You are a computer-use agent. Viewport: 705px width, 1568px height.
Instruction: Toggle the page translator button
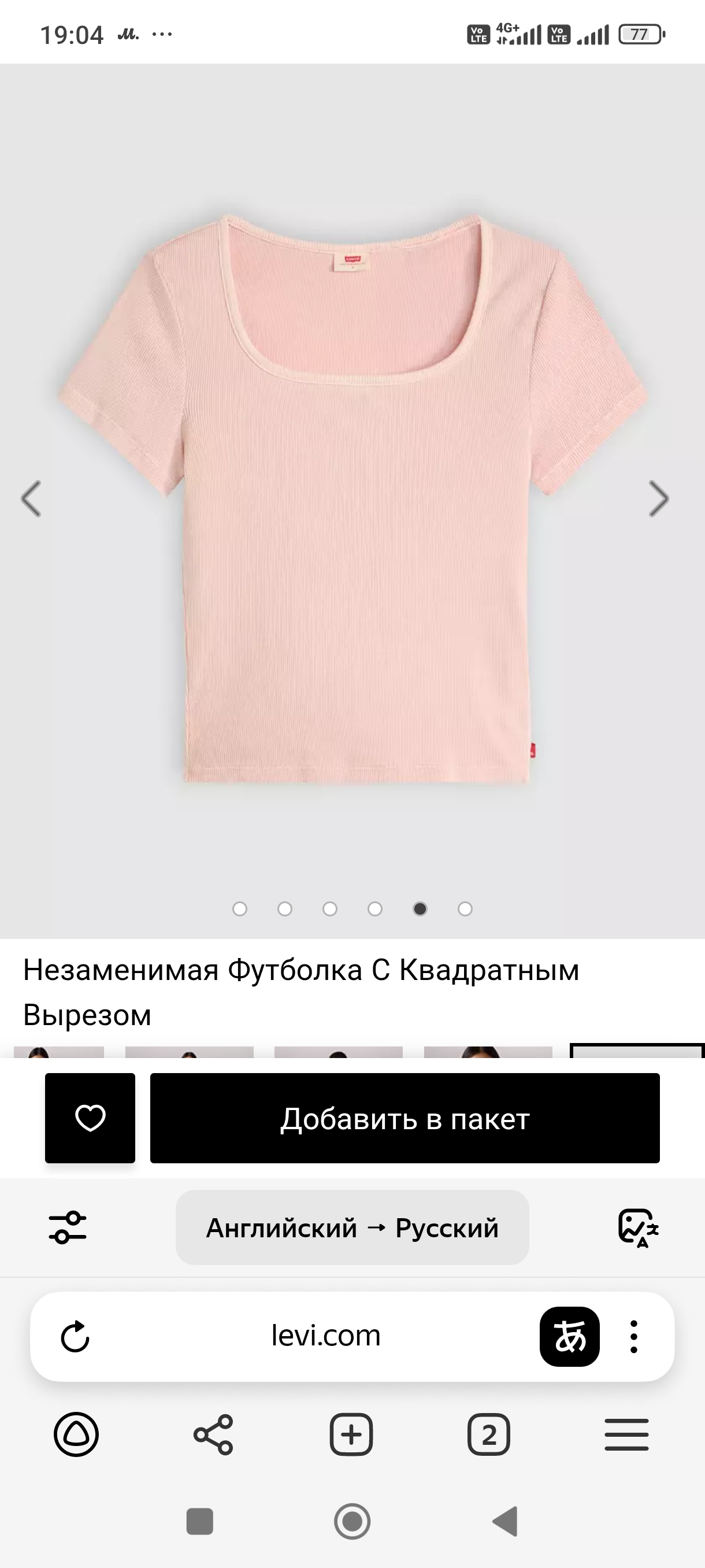569,1336
